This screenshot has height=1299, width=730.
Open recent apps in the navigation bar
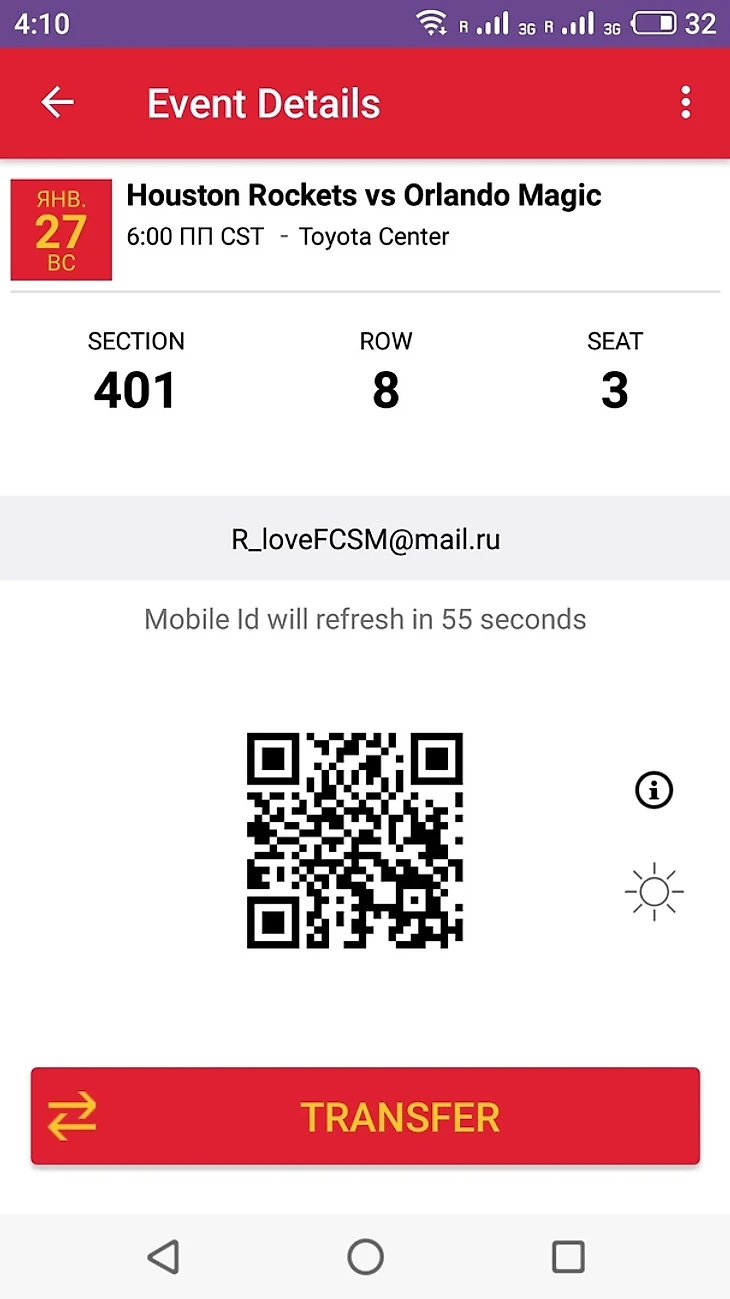tap(568, 1256)
